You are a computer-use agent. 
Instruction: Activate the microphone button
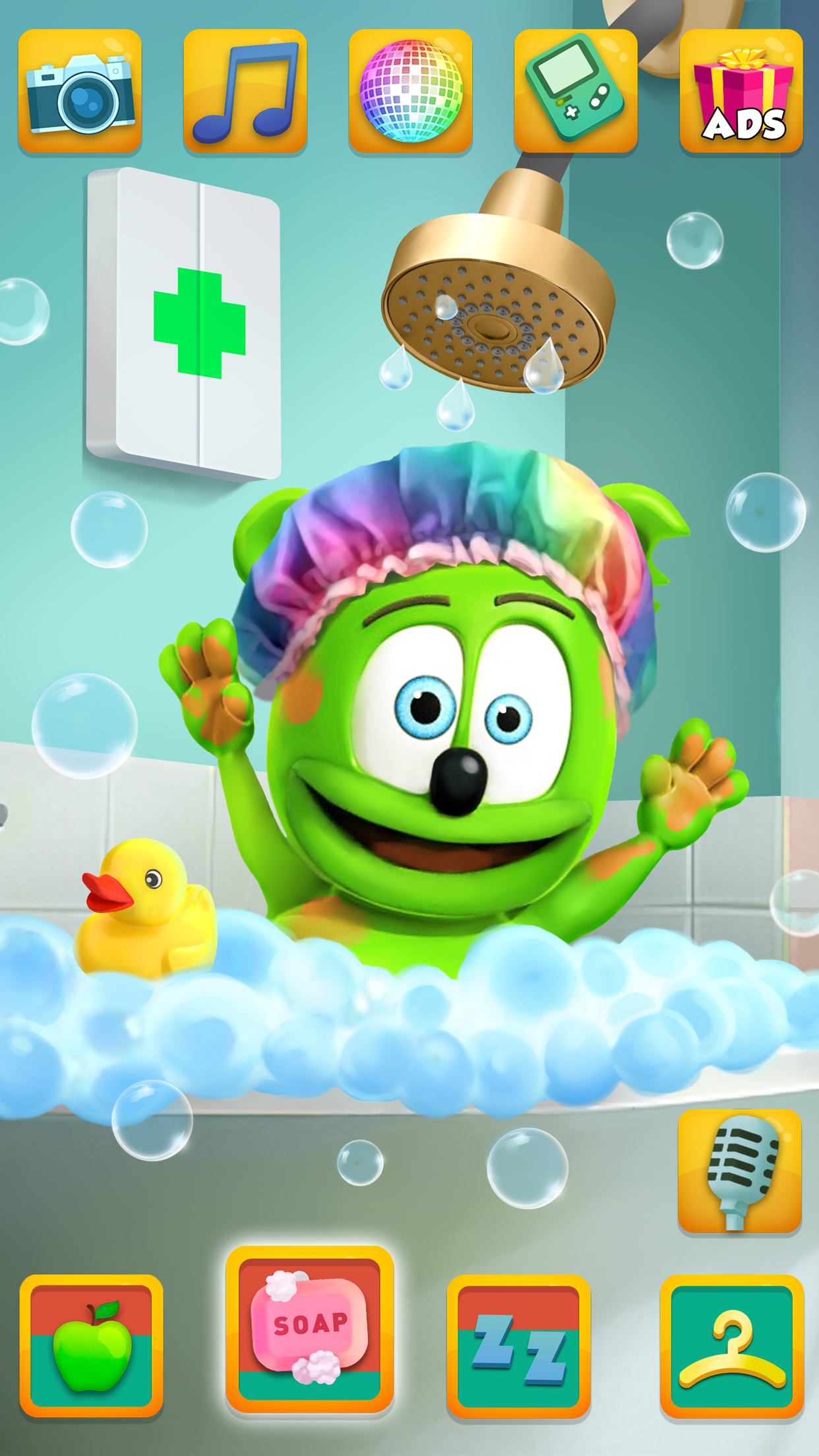[x=739, y=1170]
